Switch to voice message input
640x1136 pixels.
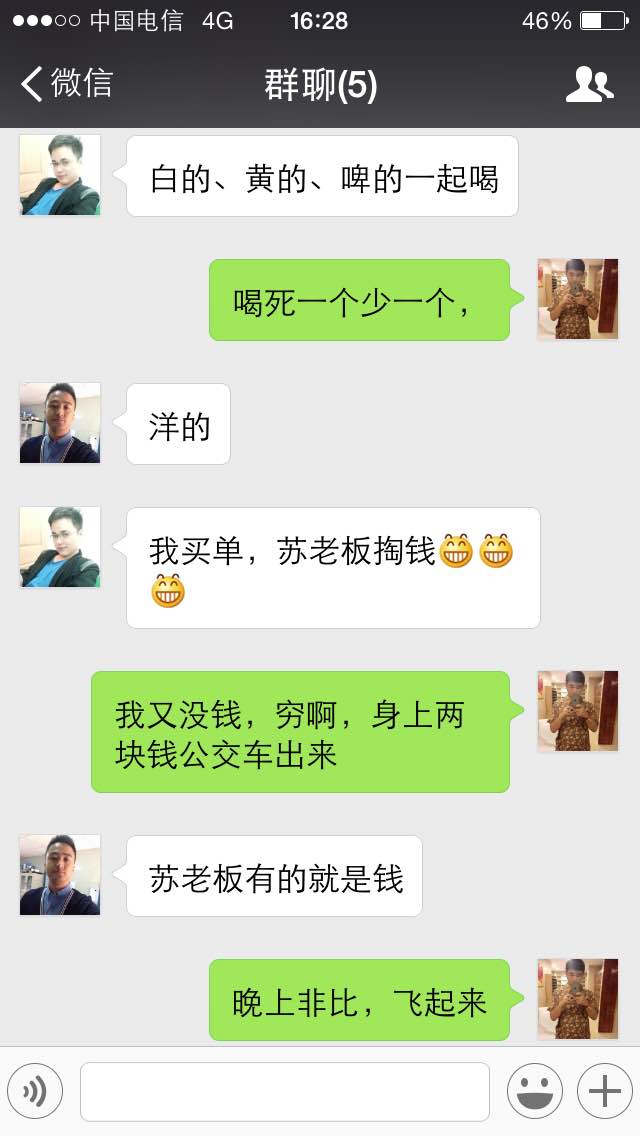(34, 1091)
